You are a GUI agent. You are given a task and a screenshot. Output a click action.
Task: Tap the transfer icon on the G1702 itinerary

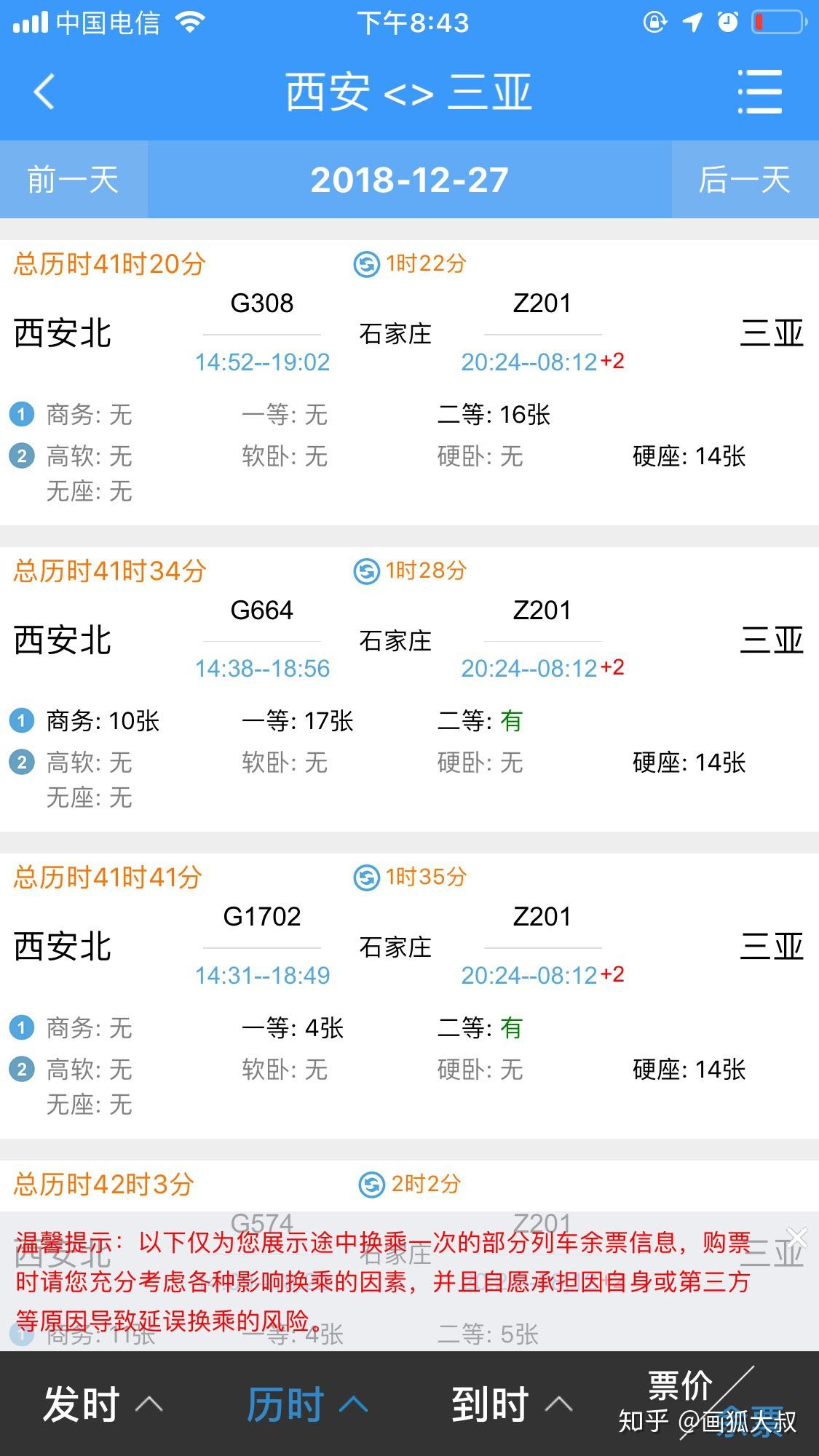[x=368, y=878]
